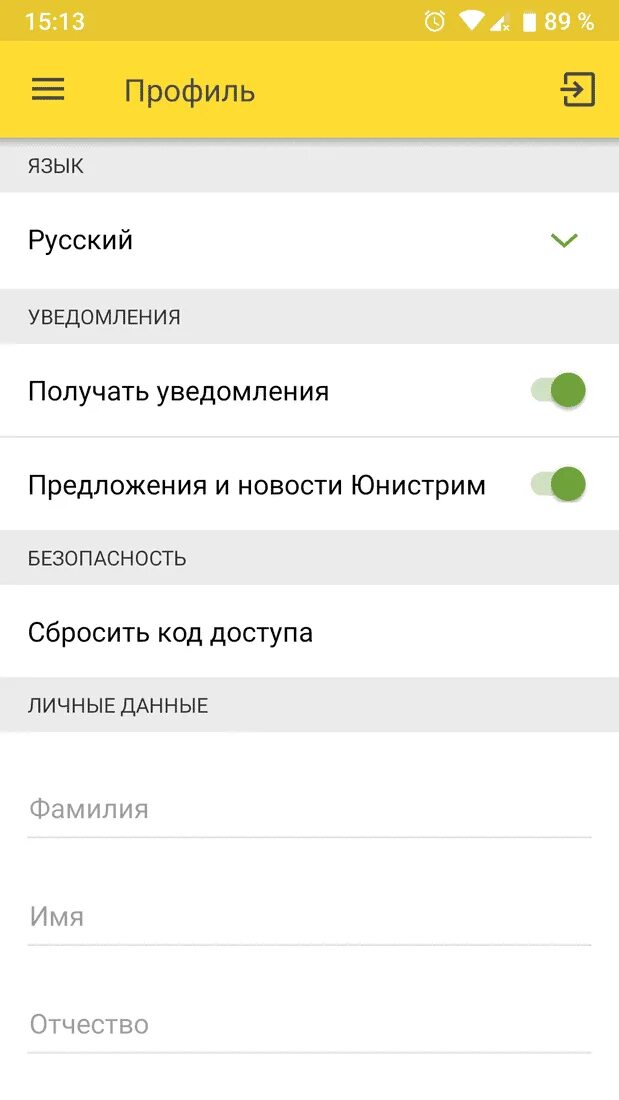619x1100 pixels.
Task: Open the hamburger drawer menu
Action: tap(48, 90)
